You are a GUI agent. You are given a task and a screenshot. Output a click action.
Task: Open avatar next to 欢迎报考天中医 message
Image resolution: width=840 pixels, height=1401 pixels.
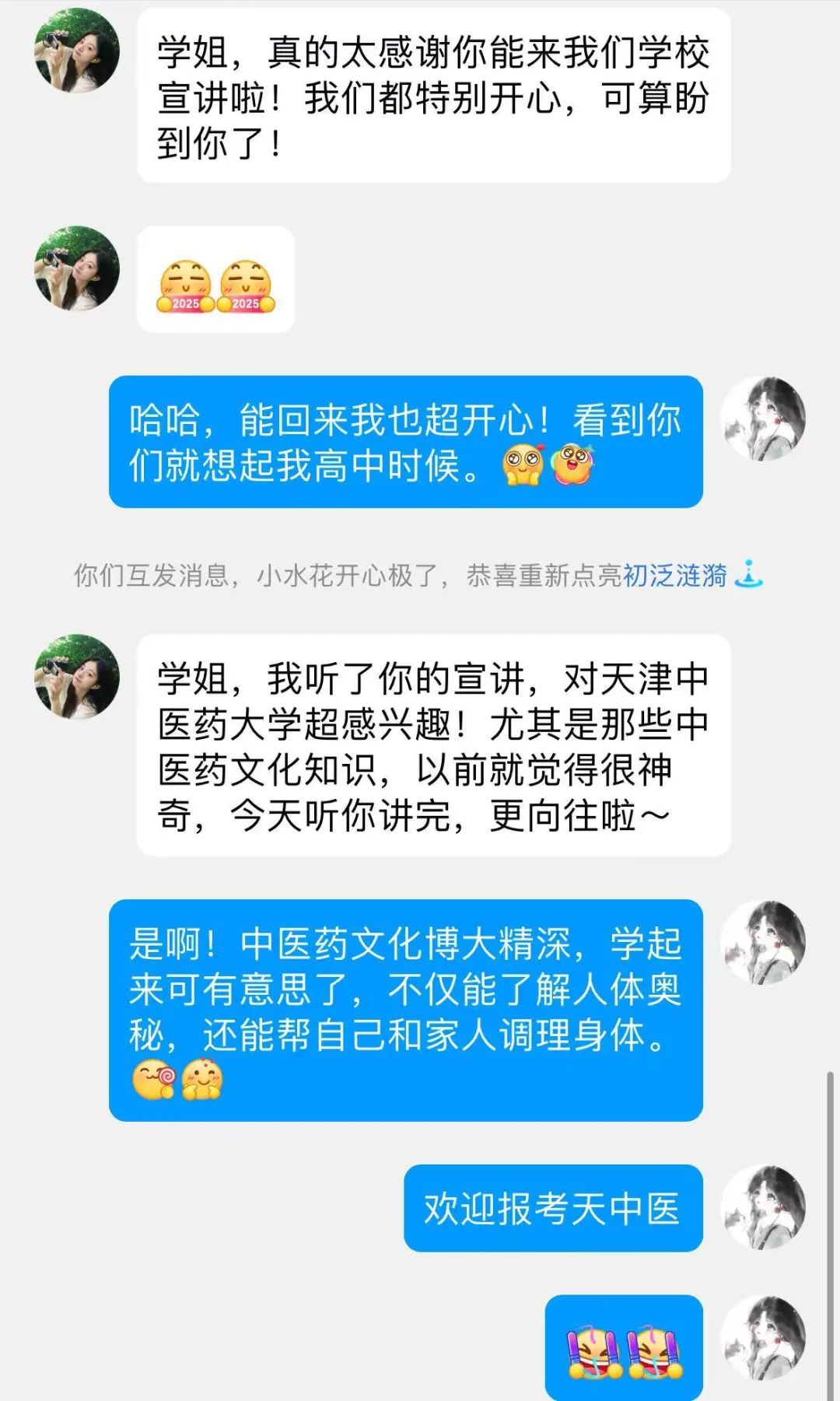[763, 1207]
